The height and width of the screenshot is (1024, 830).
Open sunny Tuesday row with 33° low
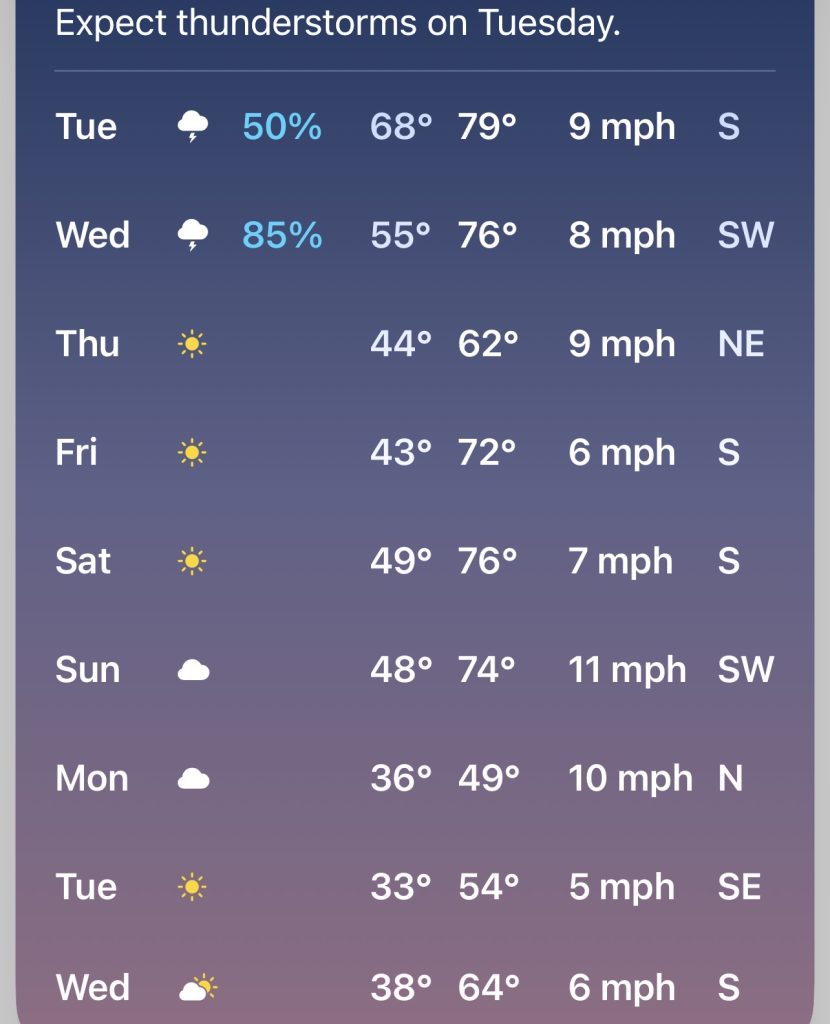coord(414,887)
